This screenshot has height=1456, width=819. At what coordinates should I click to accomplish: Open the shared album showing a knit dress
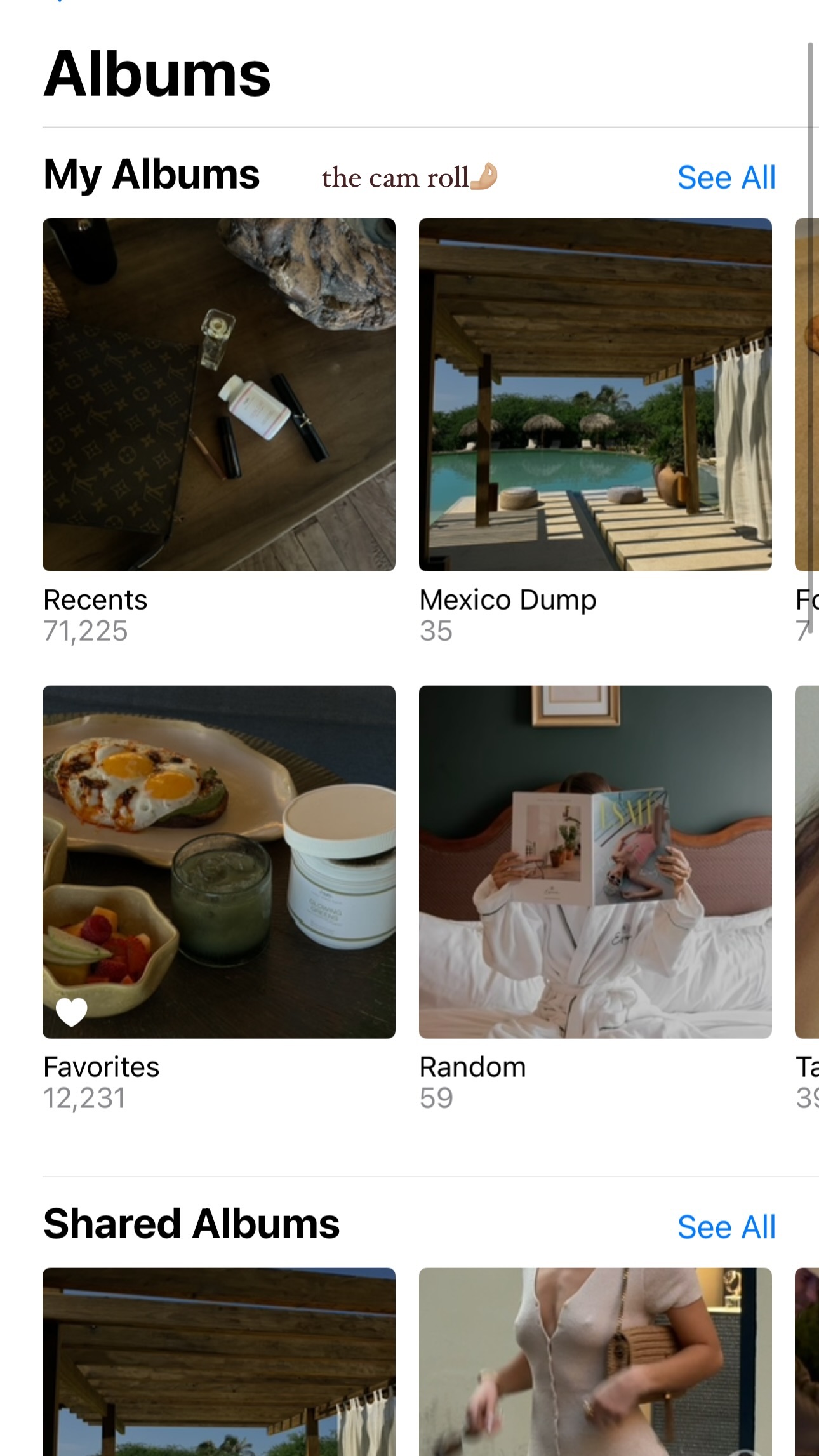596,1362
